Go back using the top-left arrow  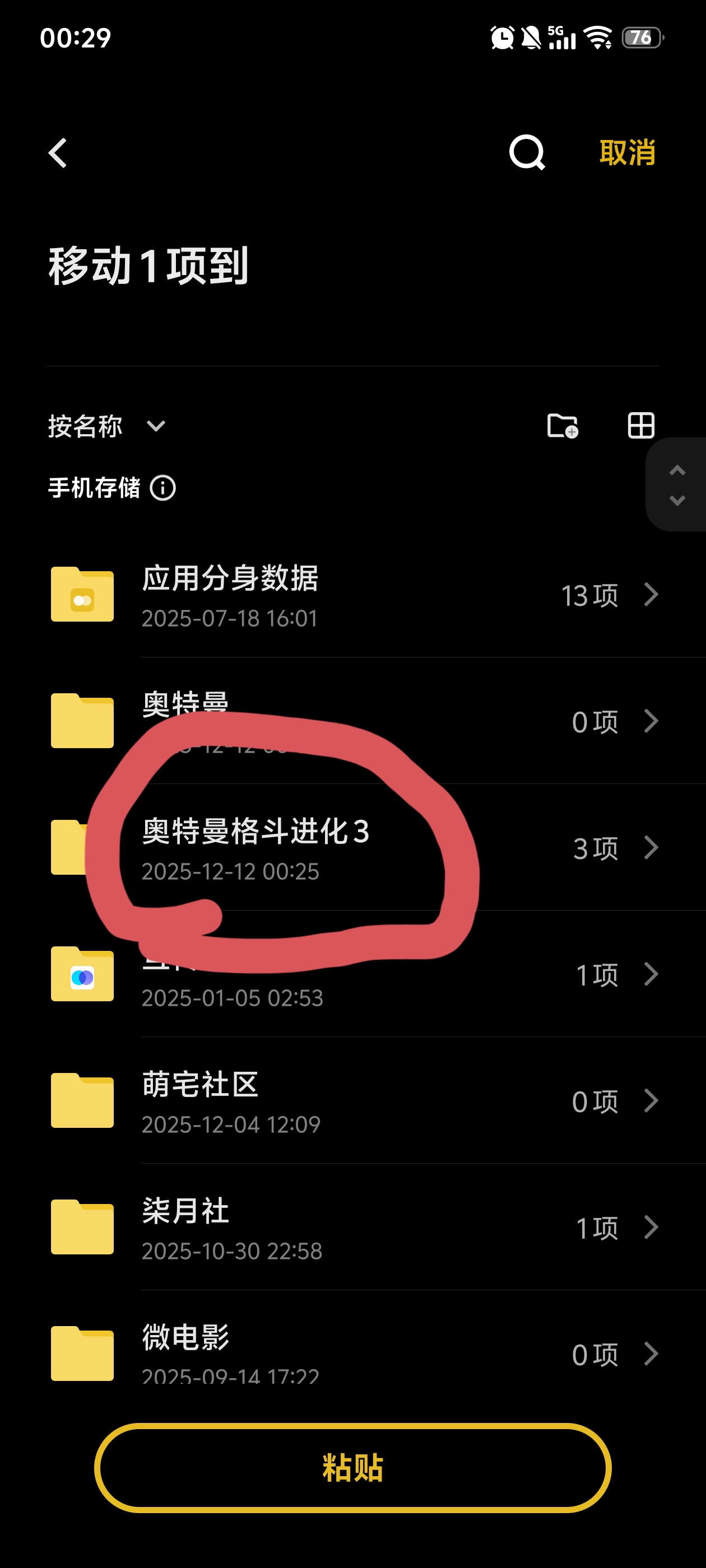coord(58,152)
